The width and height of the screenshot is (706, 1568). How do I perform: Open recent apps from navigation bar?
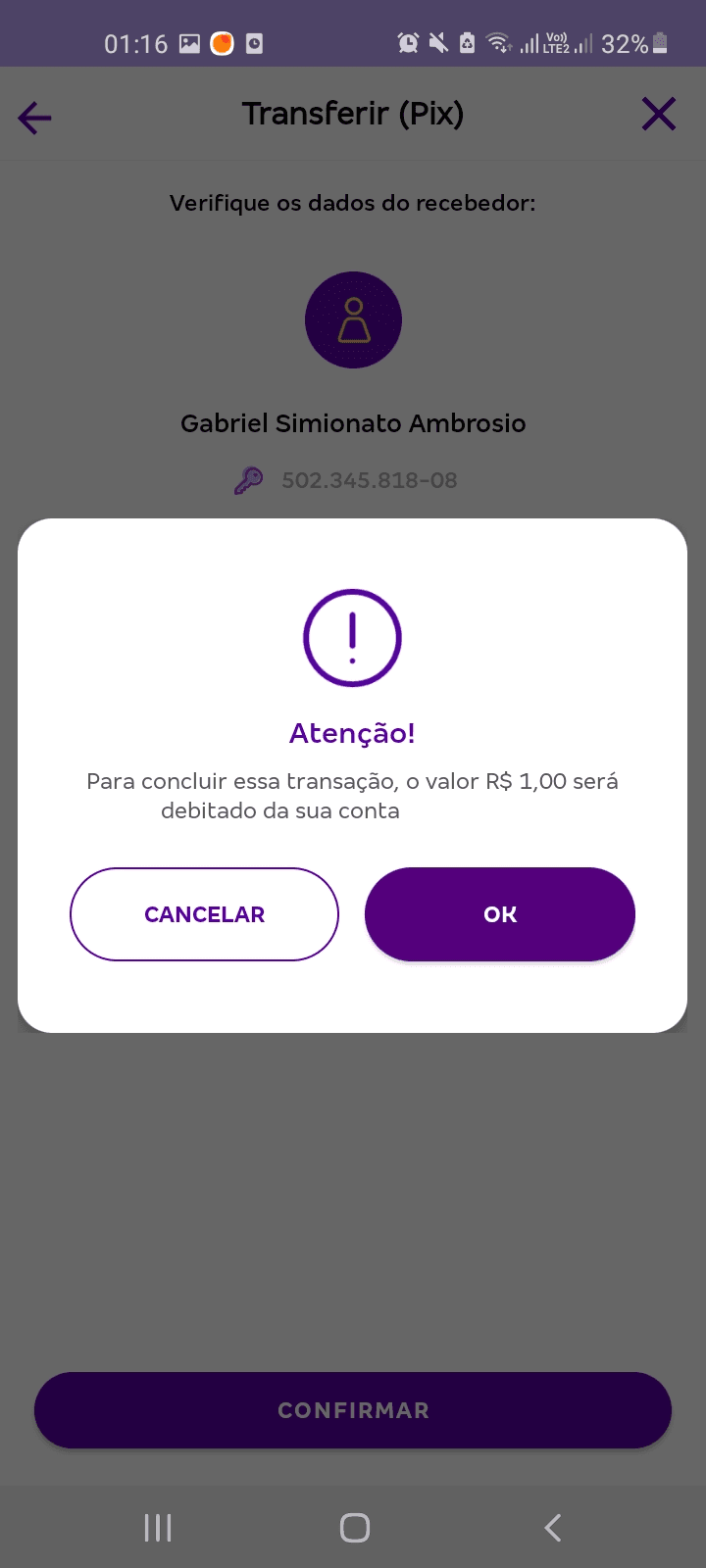[x=158, y=1527]
